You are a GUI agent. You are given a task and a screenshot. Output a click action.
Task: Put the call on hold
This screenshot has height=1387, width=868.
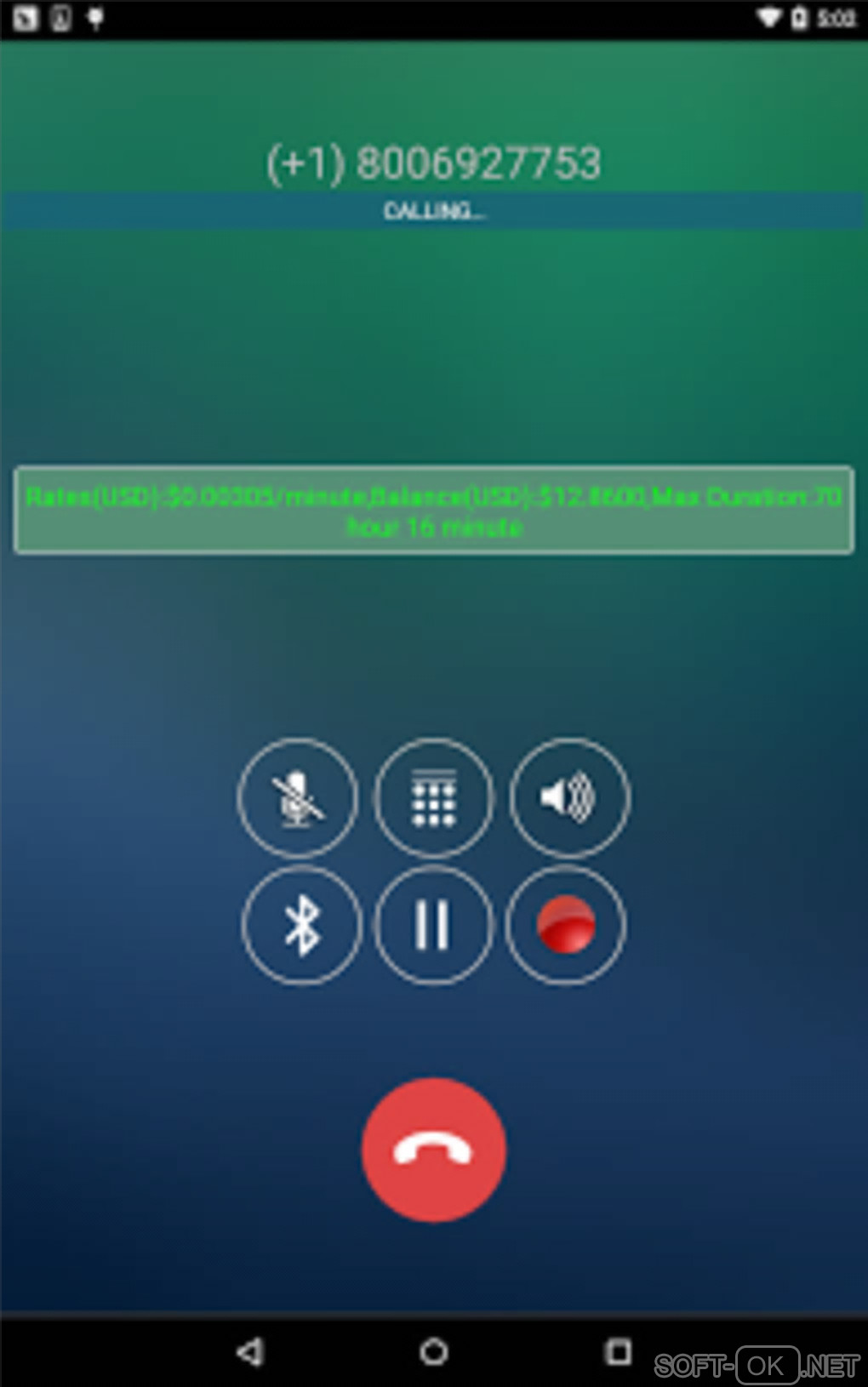(x=434, y=925)
